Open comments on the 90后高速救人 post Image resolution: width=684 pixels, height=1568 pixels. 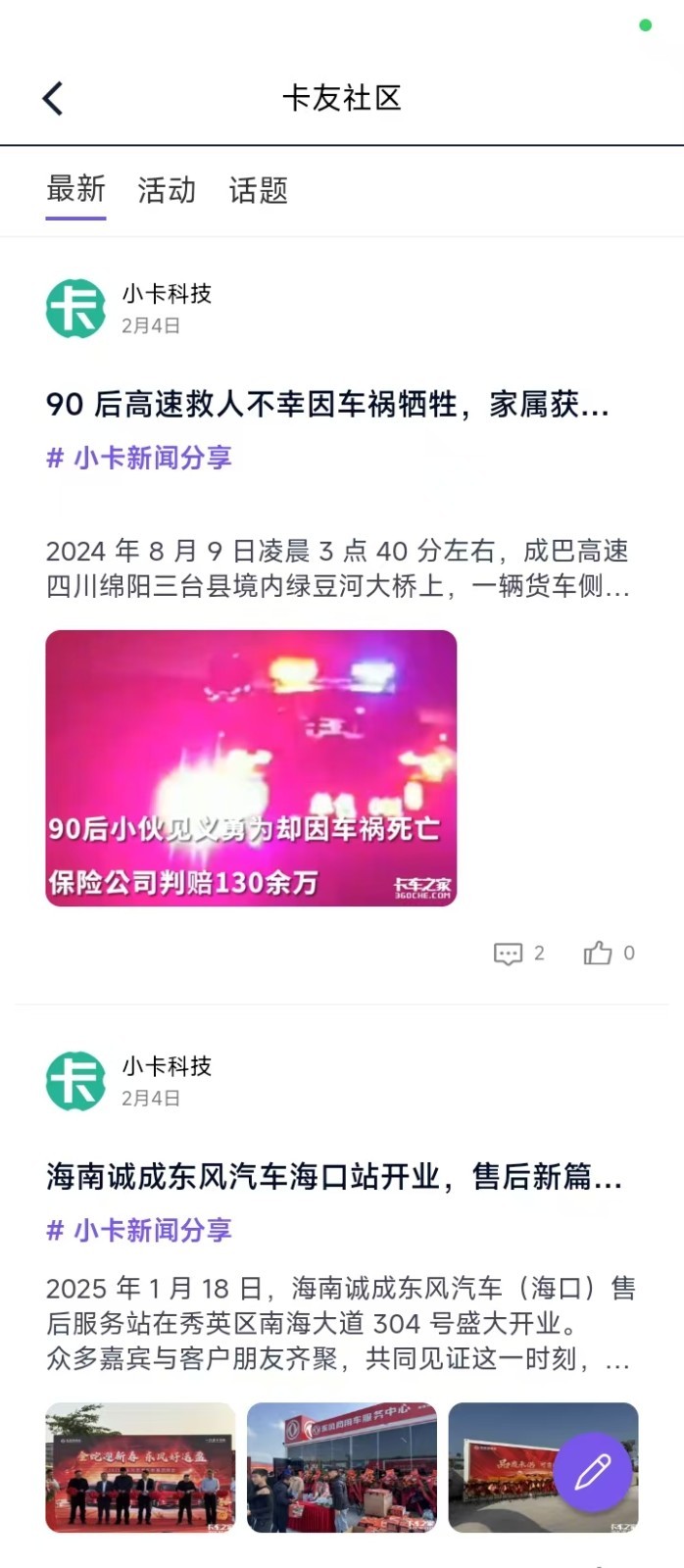click(x=518, y=954)
